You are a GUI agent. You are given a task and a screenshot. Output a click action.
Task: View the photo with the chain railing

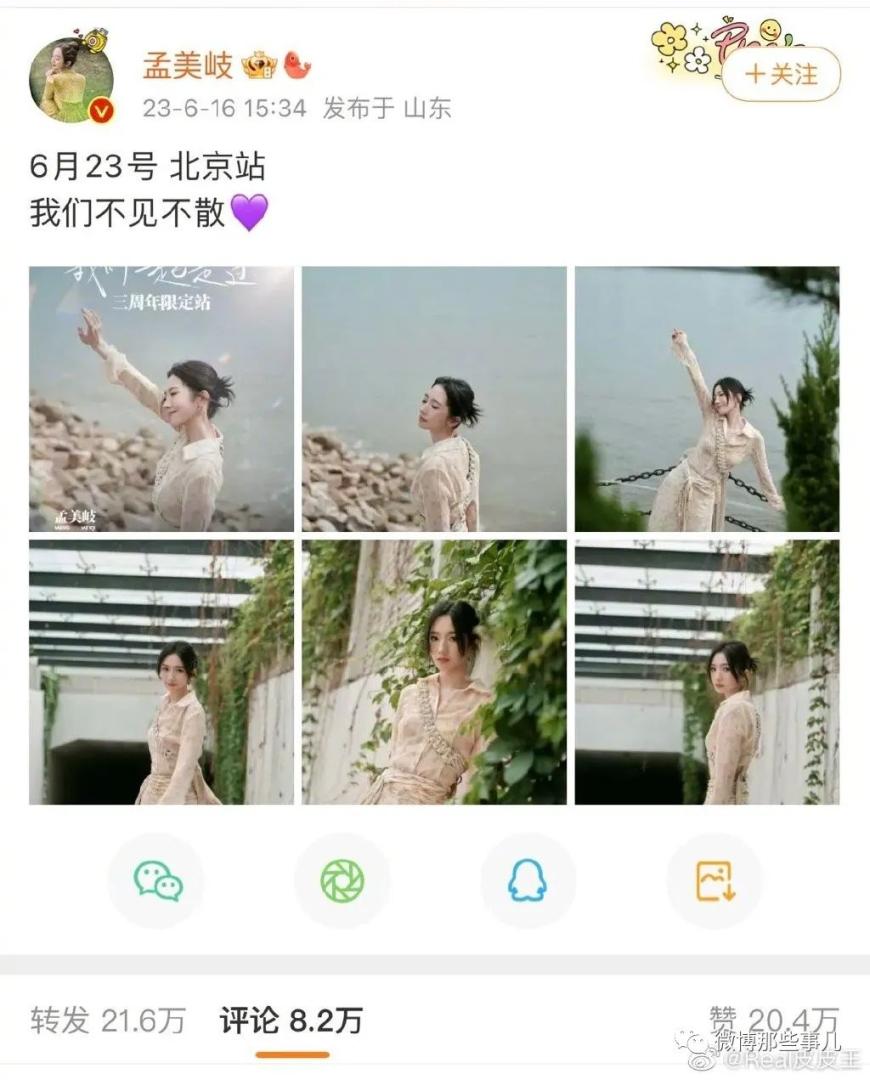tap(706, 398)
